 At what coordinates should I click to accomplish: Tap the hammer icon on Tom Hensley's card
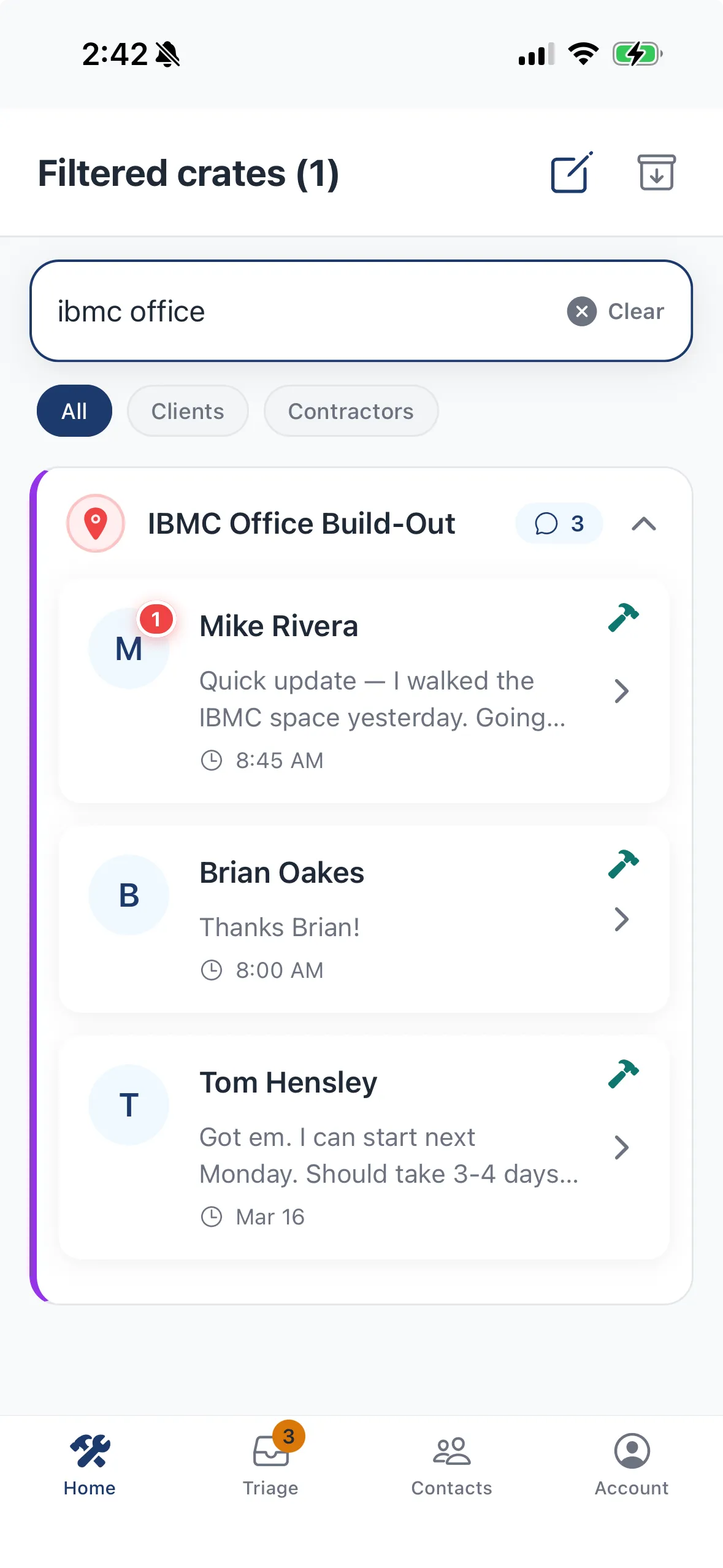[624, 1074]
